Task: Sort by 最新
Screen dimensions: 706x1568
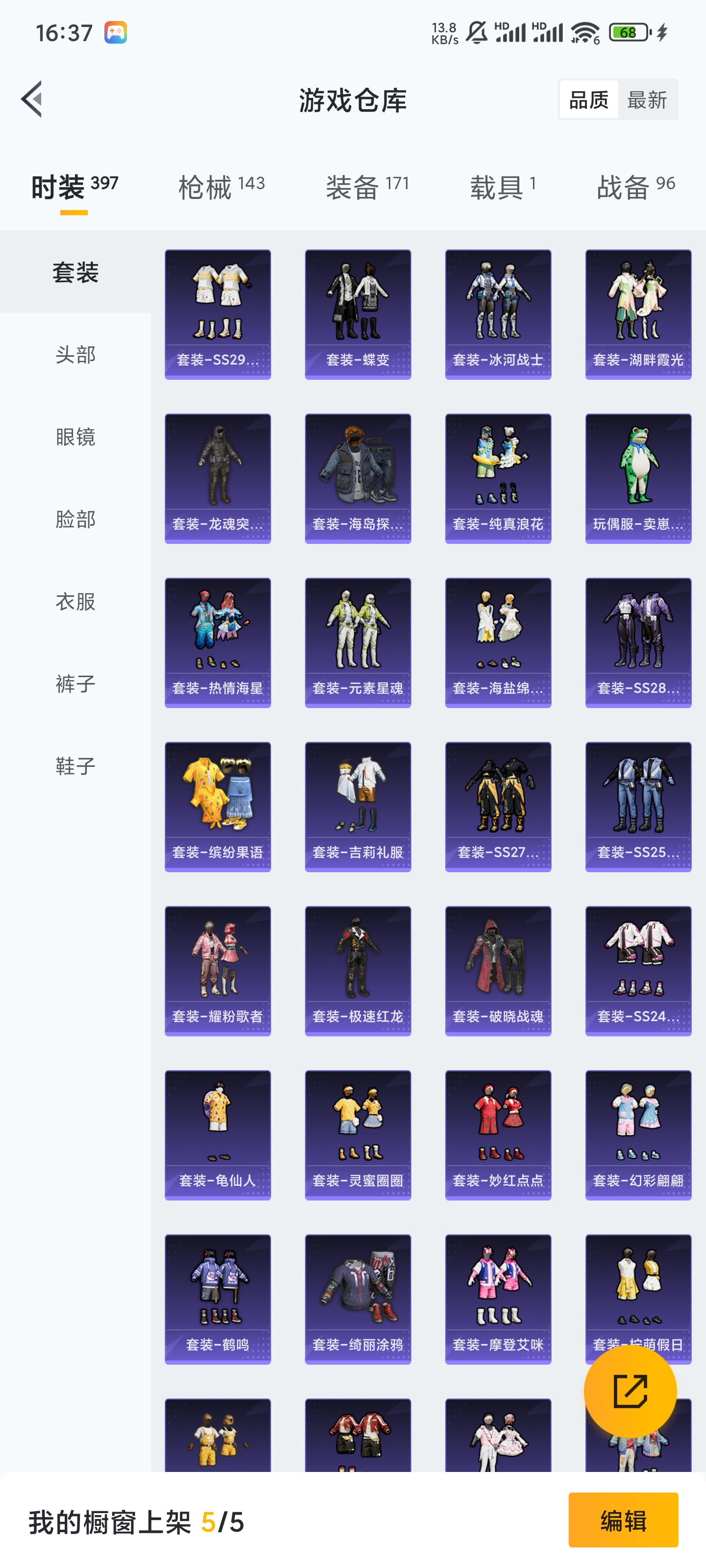Action: click(x=647, y=99)
